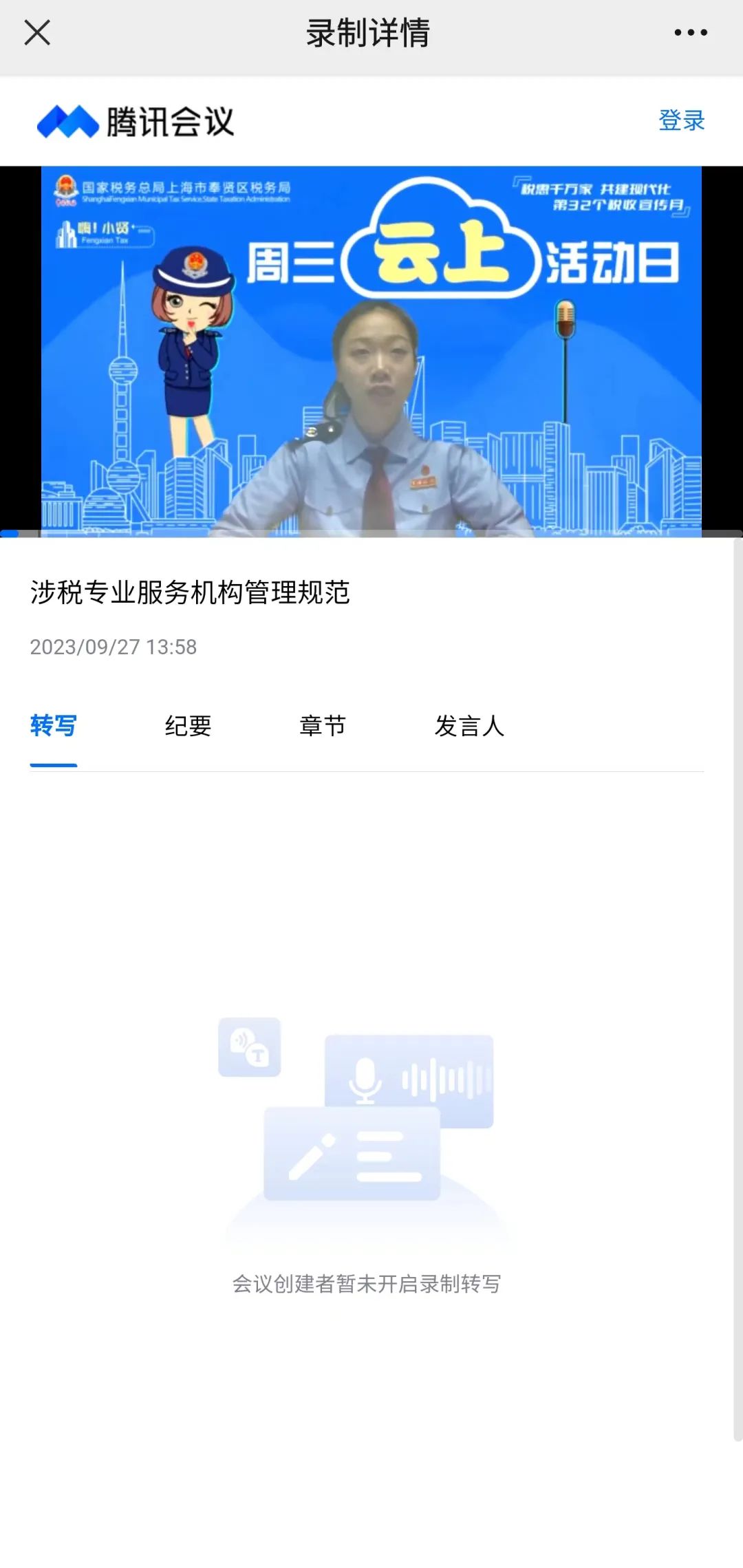Open the three-dot overflow menu

691,32
